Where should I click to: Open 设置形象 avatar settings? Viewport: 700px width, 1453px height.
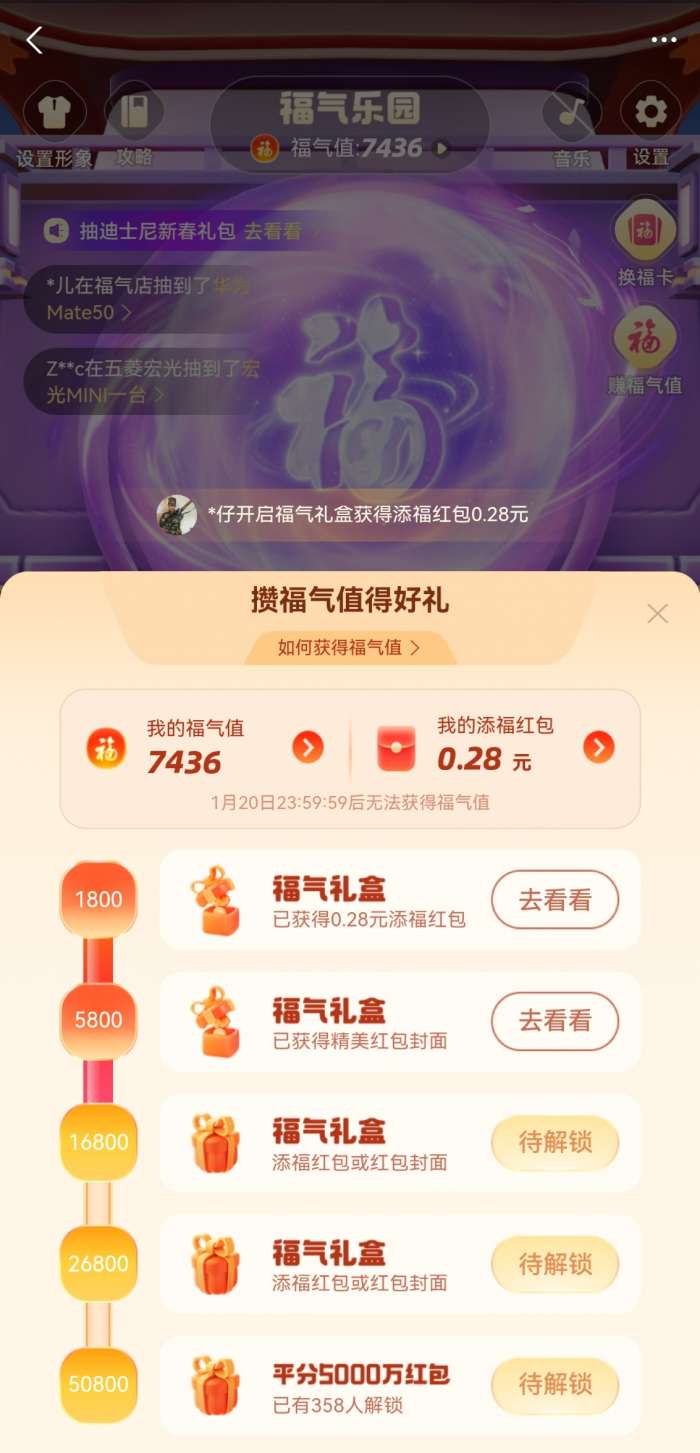(54, 125)
